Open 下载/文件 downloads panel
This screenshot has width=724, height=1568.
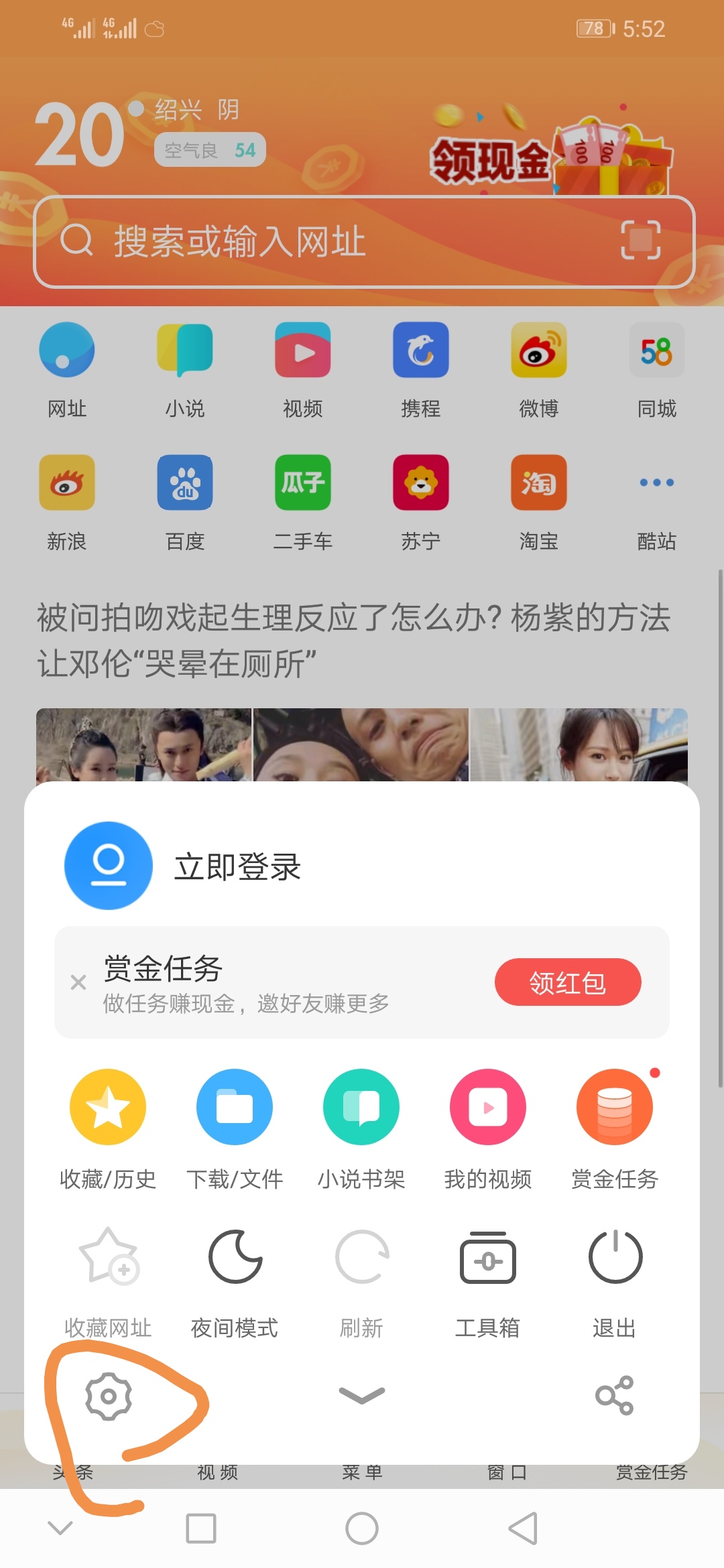coord(234,1107)
